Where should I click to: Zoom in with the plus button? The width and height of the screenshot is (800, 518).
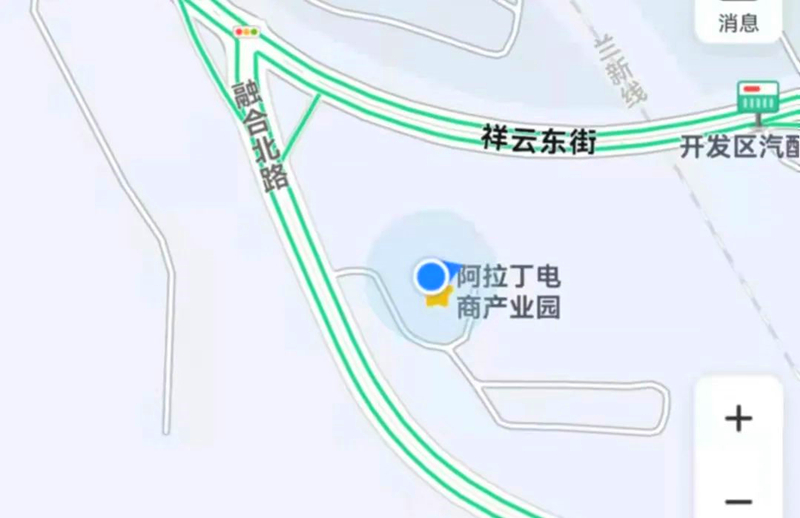pos(738,419)
